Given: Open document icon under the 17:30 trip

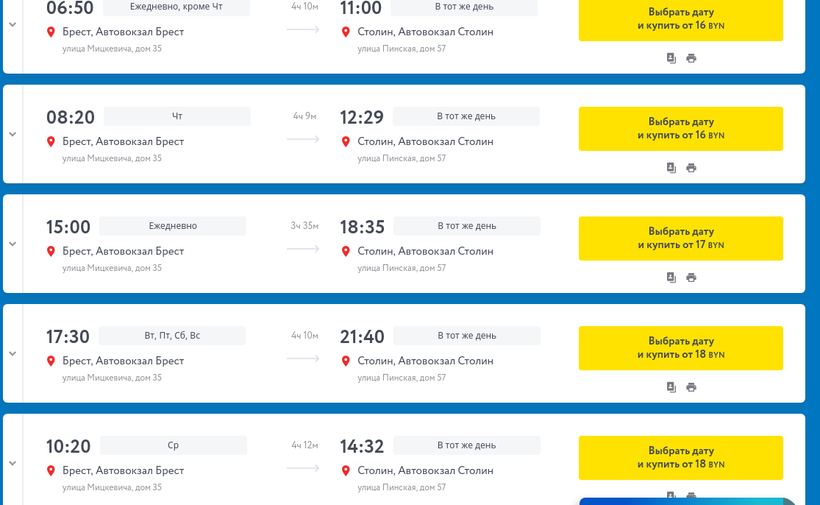Looking at the screenshot, I should tap(671, 387).
